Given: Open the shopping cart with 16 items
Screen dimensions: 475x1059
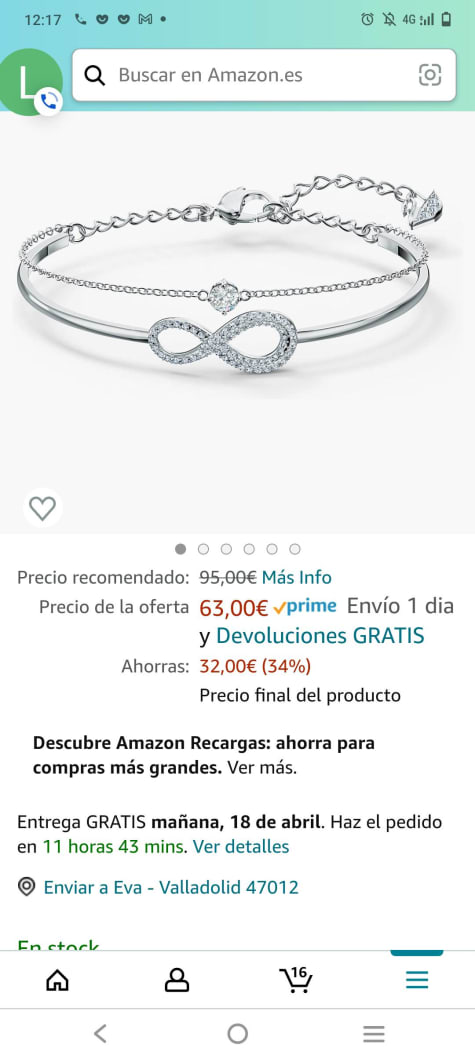Looking at the screenshot, I should click(x=296, y=979).
